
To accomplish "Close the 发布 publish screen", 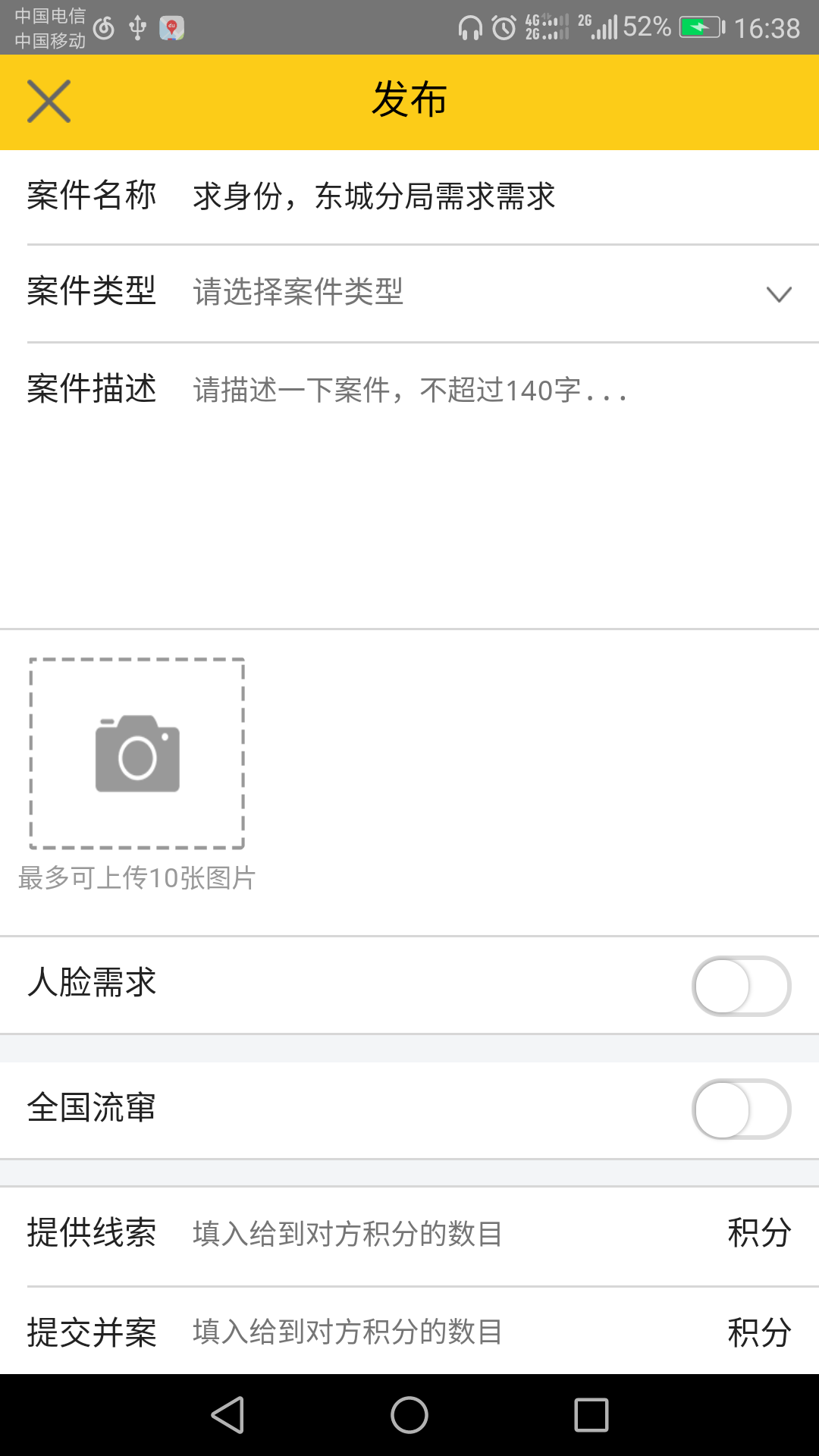I will click(49, 102).
